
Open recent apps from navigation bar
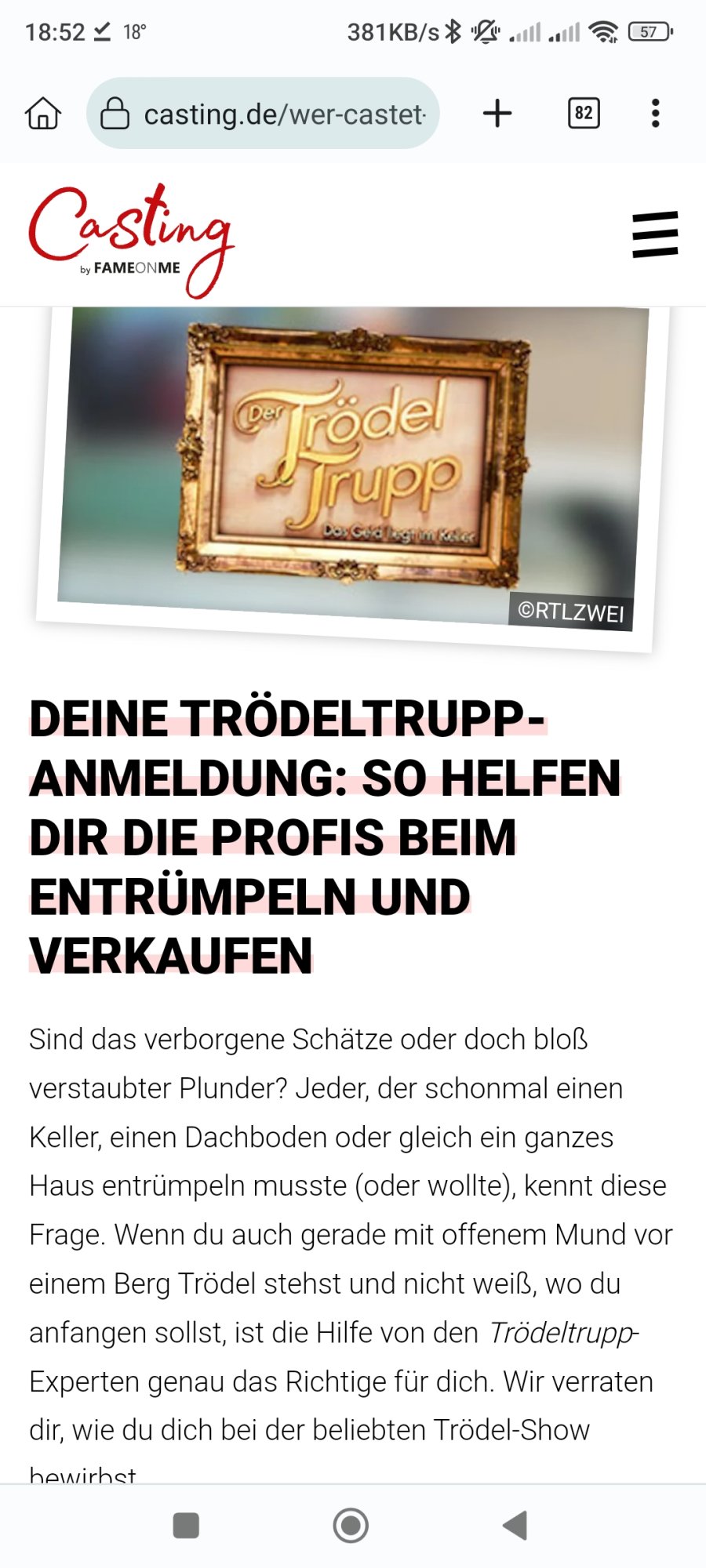[x=186, y=1526]
